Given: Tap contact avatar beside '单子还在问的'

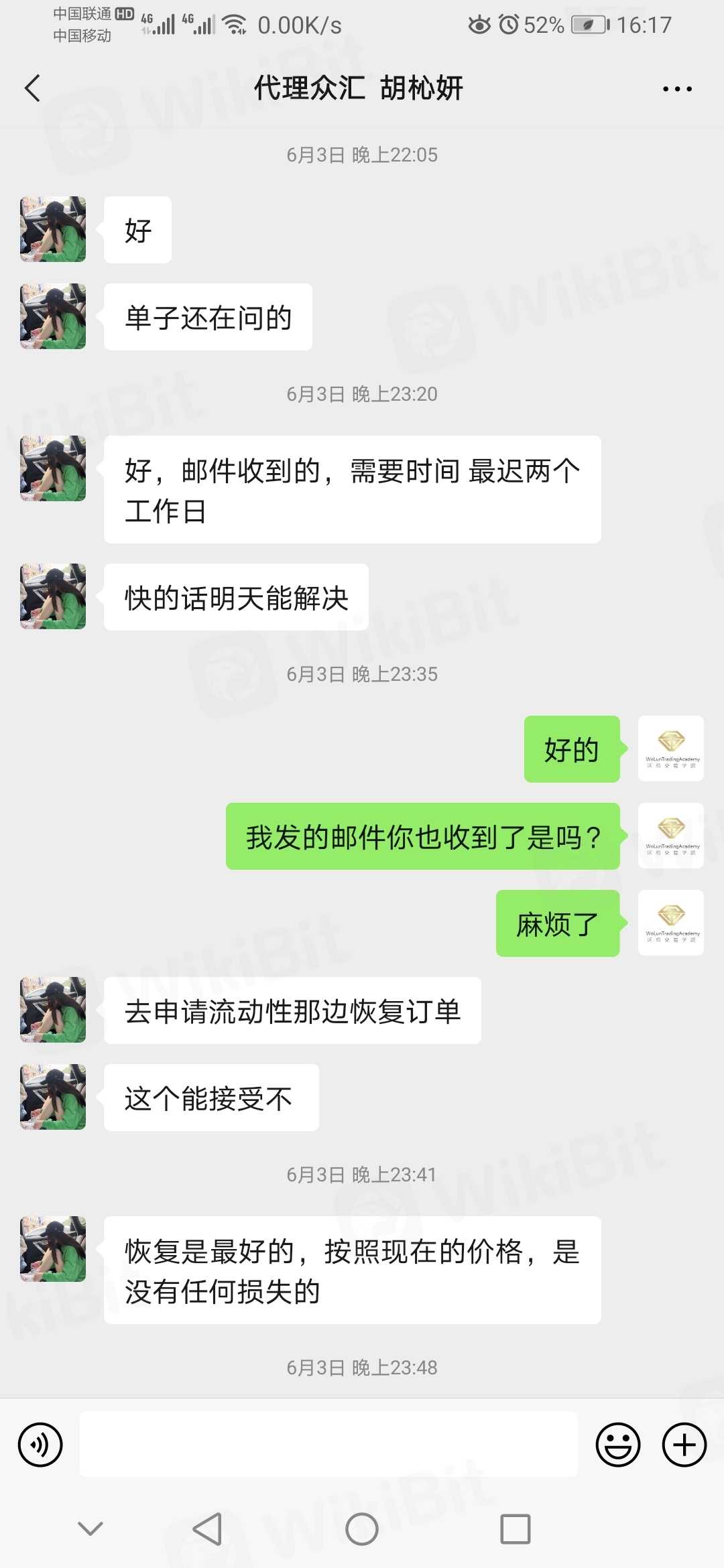Looking at the screenshot, I should point(53,316).
